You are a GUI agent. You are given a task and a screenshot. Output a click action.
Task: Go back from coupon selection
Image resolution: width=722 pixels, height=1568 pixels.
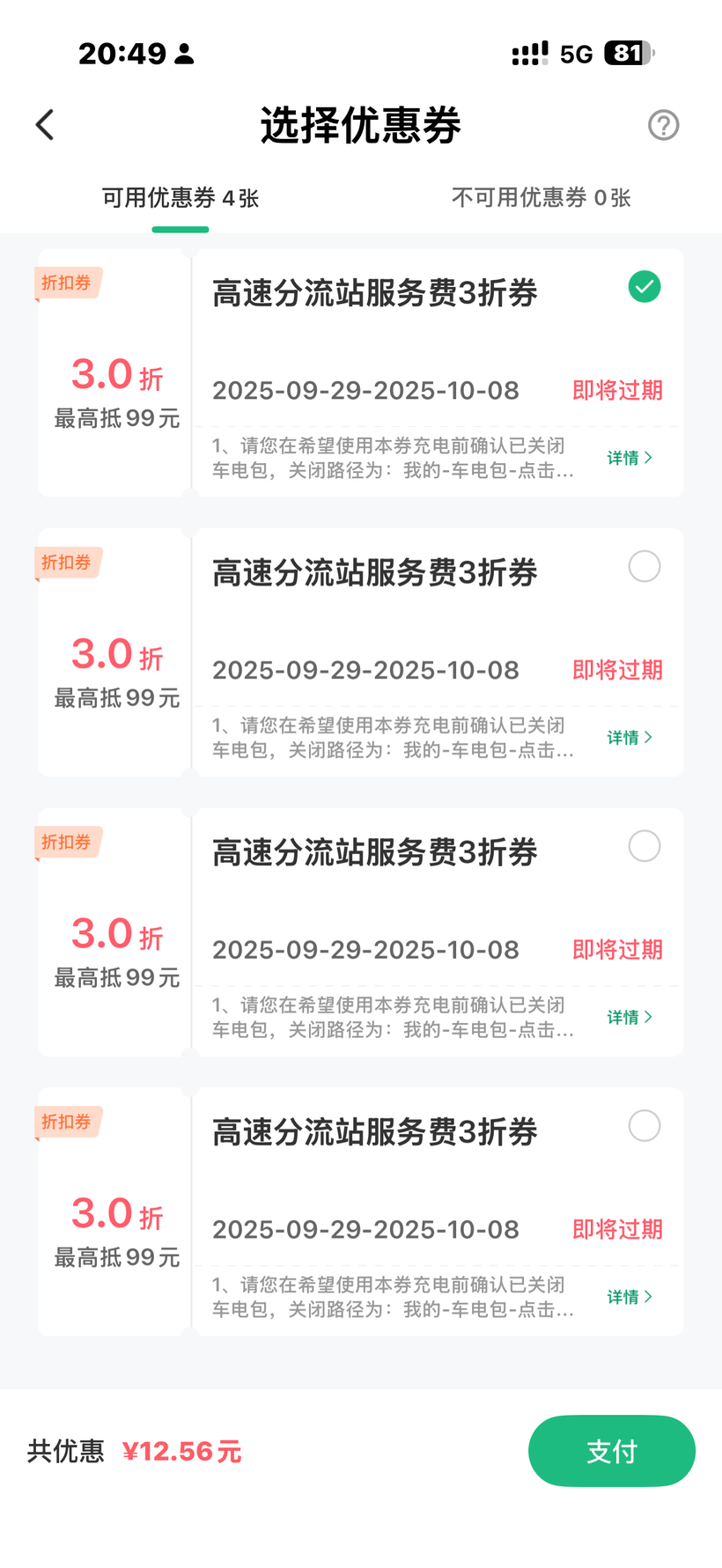(45, 125)
